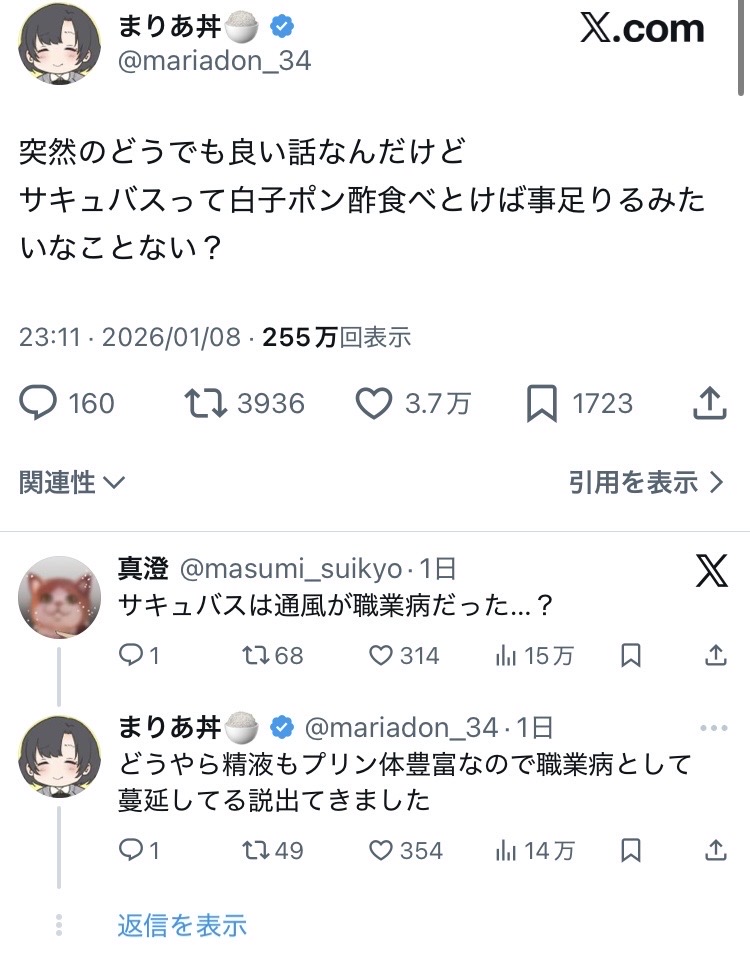Bookmark 真澄's reply
The image size is (750, 954).
(631, 656)
